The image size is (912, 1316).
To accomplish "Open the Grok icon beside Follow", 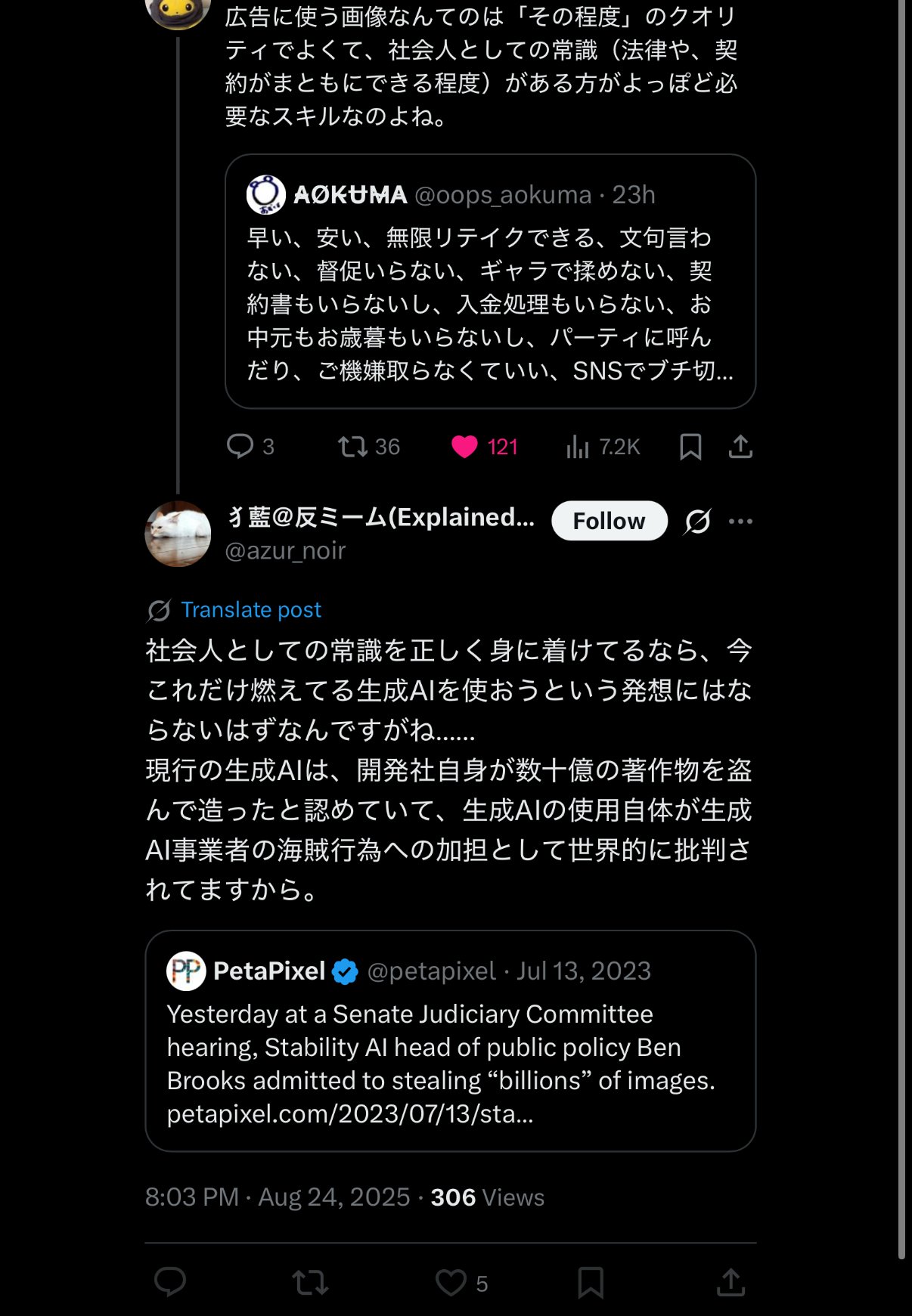I will tap(697, 521).
